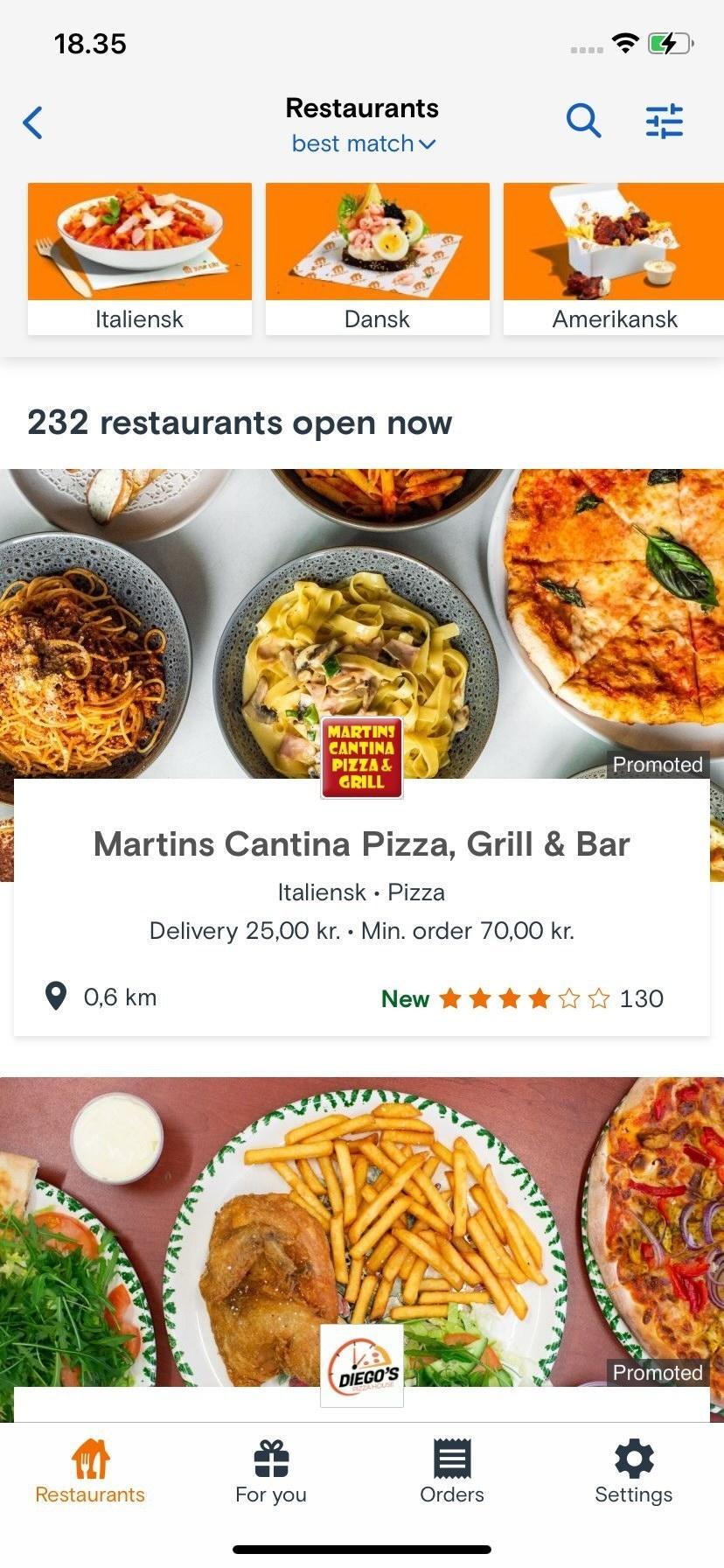Expand the best match sort dropdown
This screenshot has height=1568, width=724.
[363, 143]
